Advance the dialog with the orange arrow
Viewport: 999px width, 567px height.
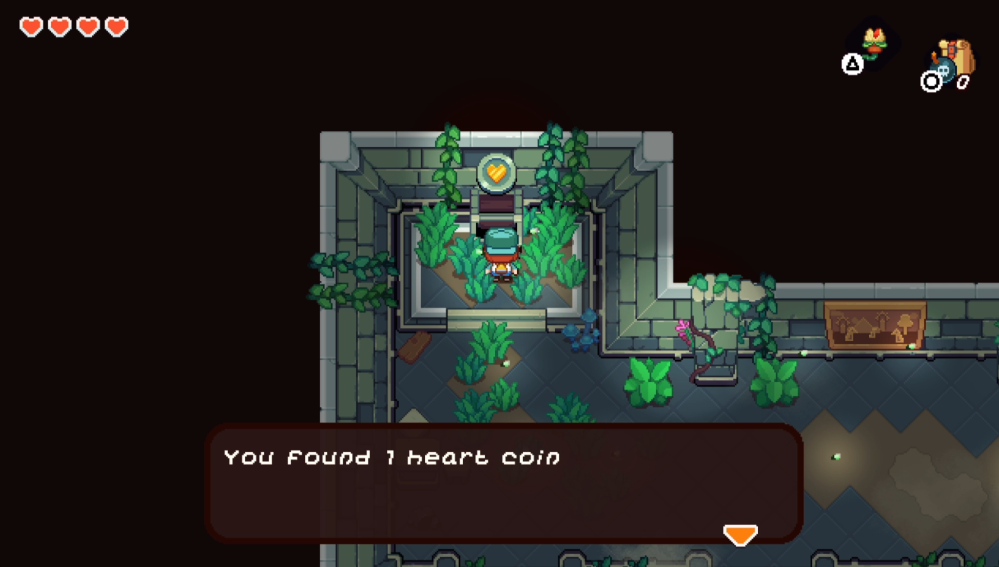pos(740,535)
